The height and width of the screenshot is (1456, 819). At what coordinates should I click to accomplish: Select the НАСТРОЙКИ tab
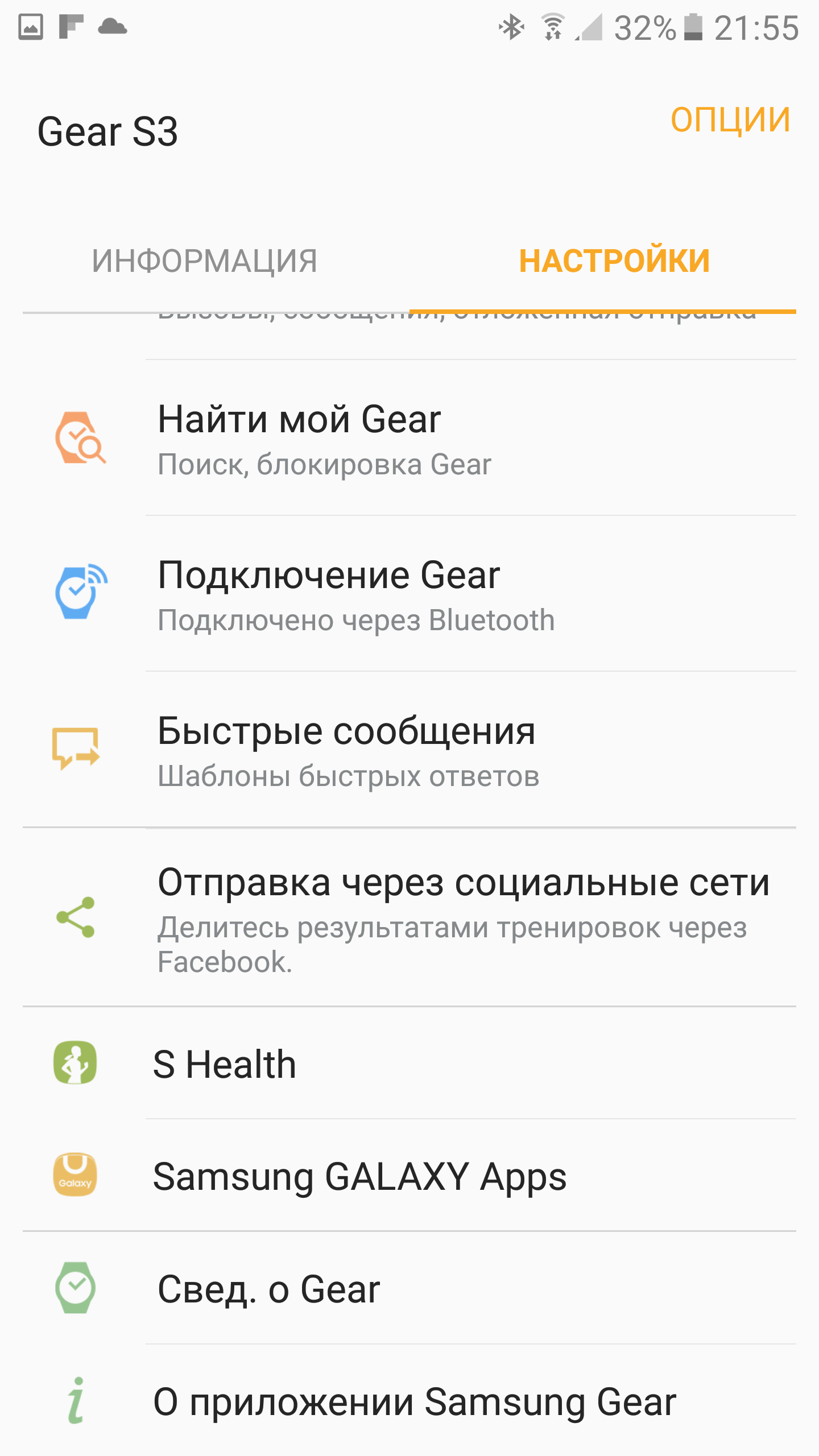(x=614, y=261)
